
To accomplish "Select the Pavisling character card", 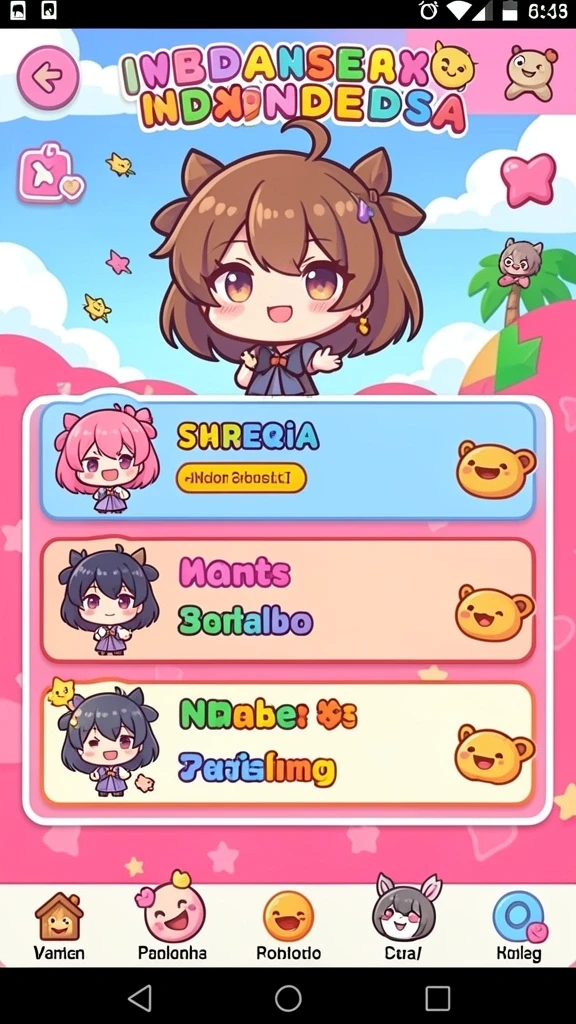I will point(288,743).
